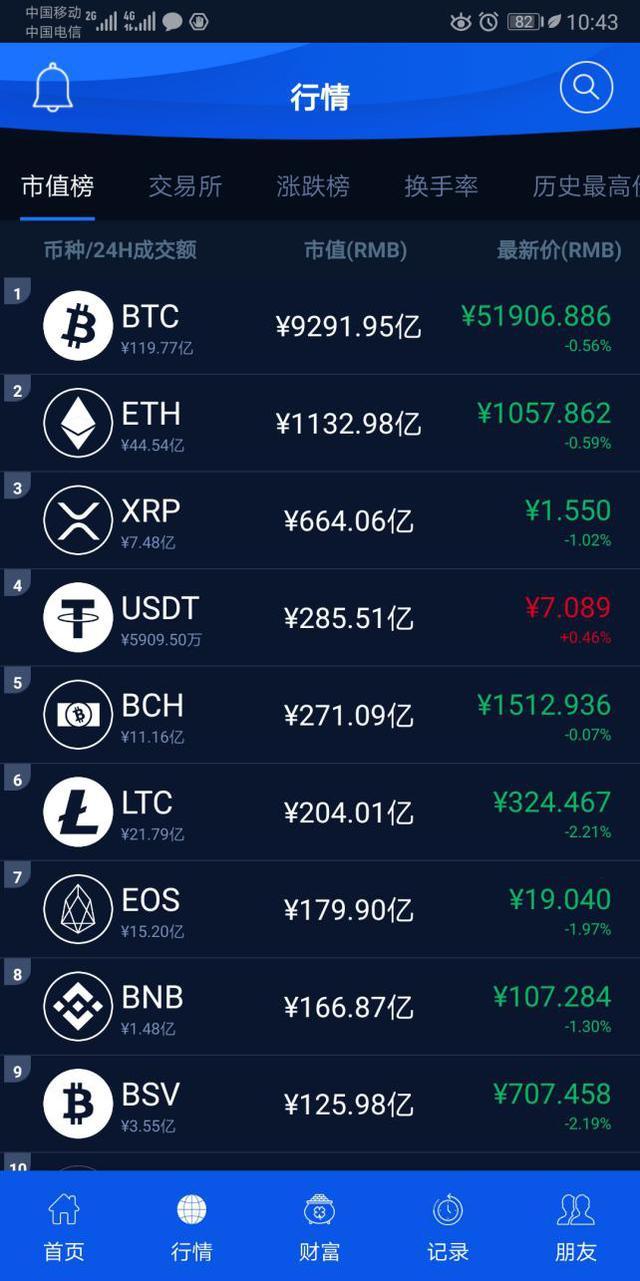This screenshot has width=640, height=1281.
Task: Open LTC coin details
Action: tap(320, 812)
